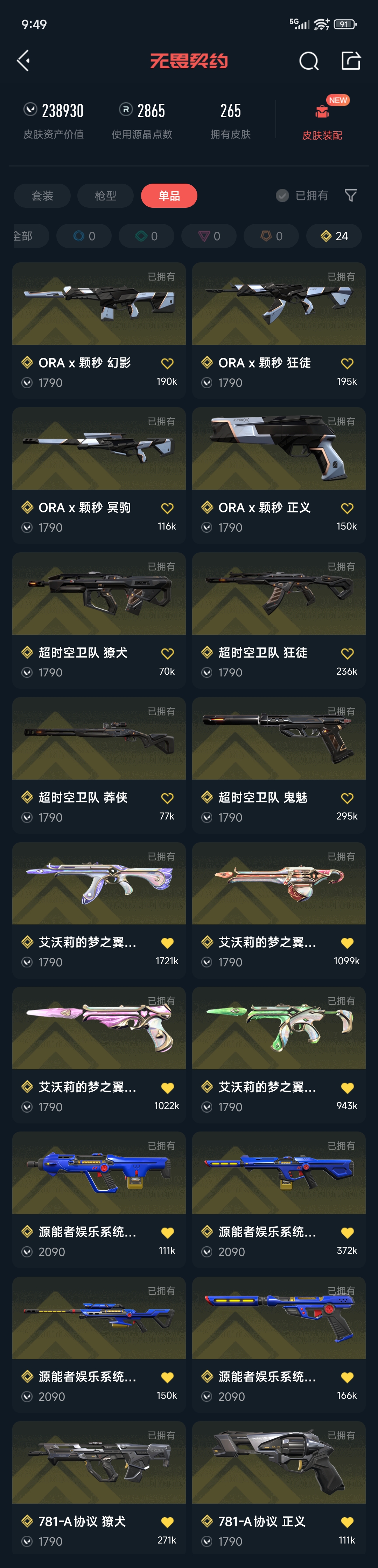Unfavorite the 781-A协议 獠犬 skin
Screen dimensions: 378x1568
167,1522
